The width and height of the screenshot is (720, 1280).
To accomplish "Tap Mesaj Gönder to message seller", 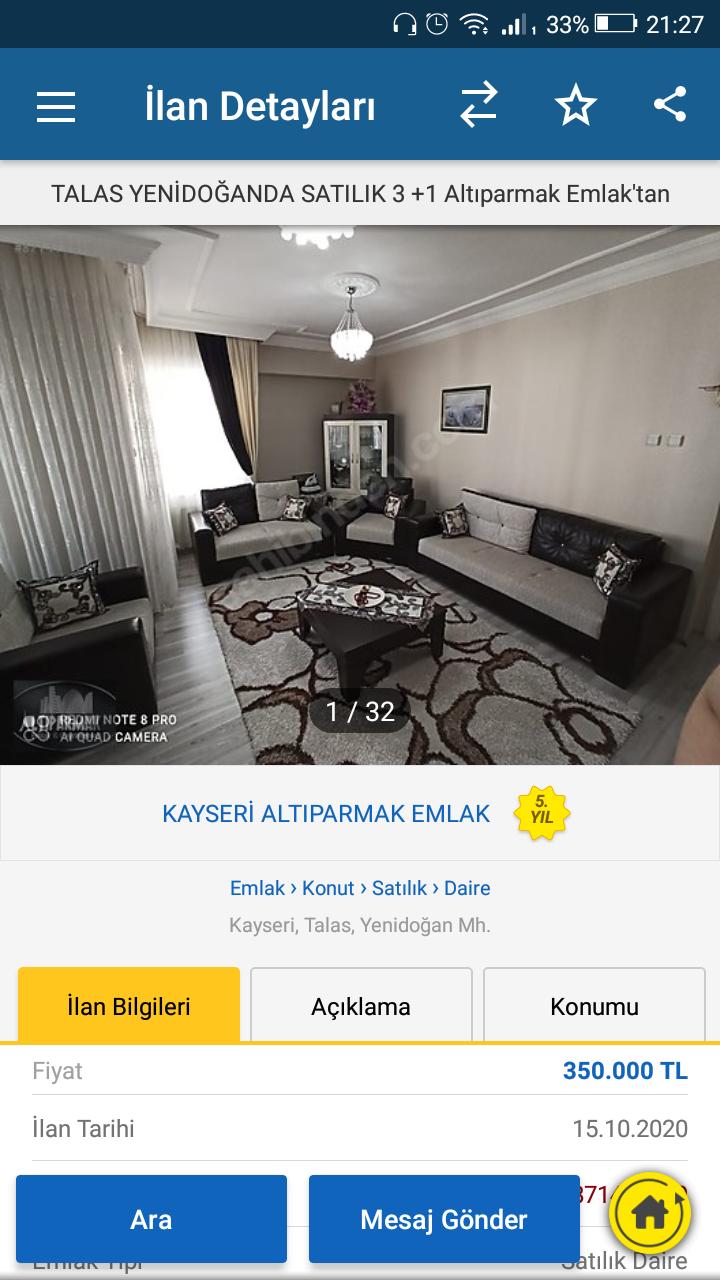I will pos(444,1219).
